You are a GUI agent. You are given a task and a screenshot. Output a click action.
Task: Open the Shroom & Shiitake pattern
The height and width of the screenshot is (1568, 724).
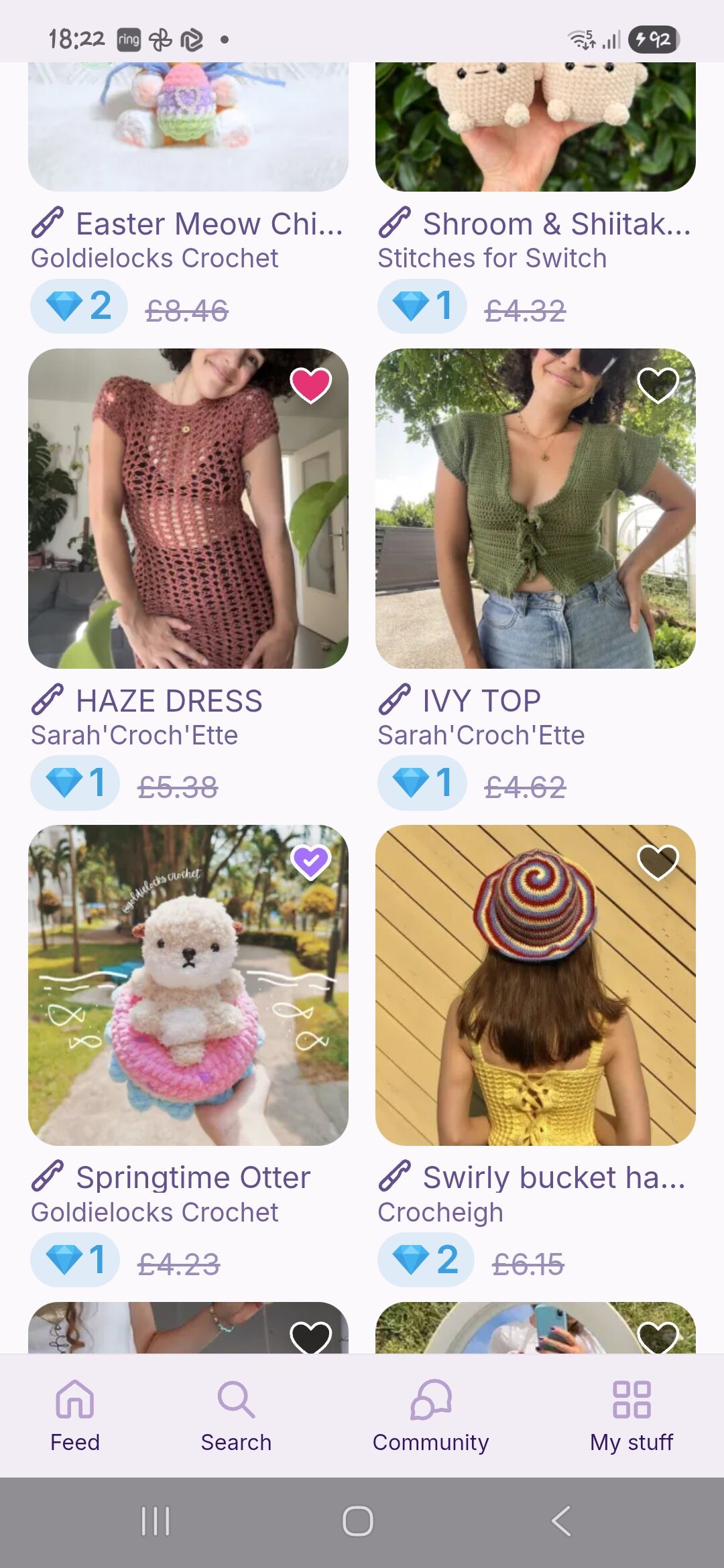(x=535, y=134)
